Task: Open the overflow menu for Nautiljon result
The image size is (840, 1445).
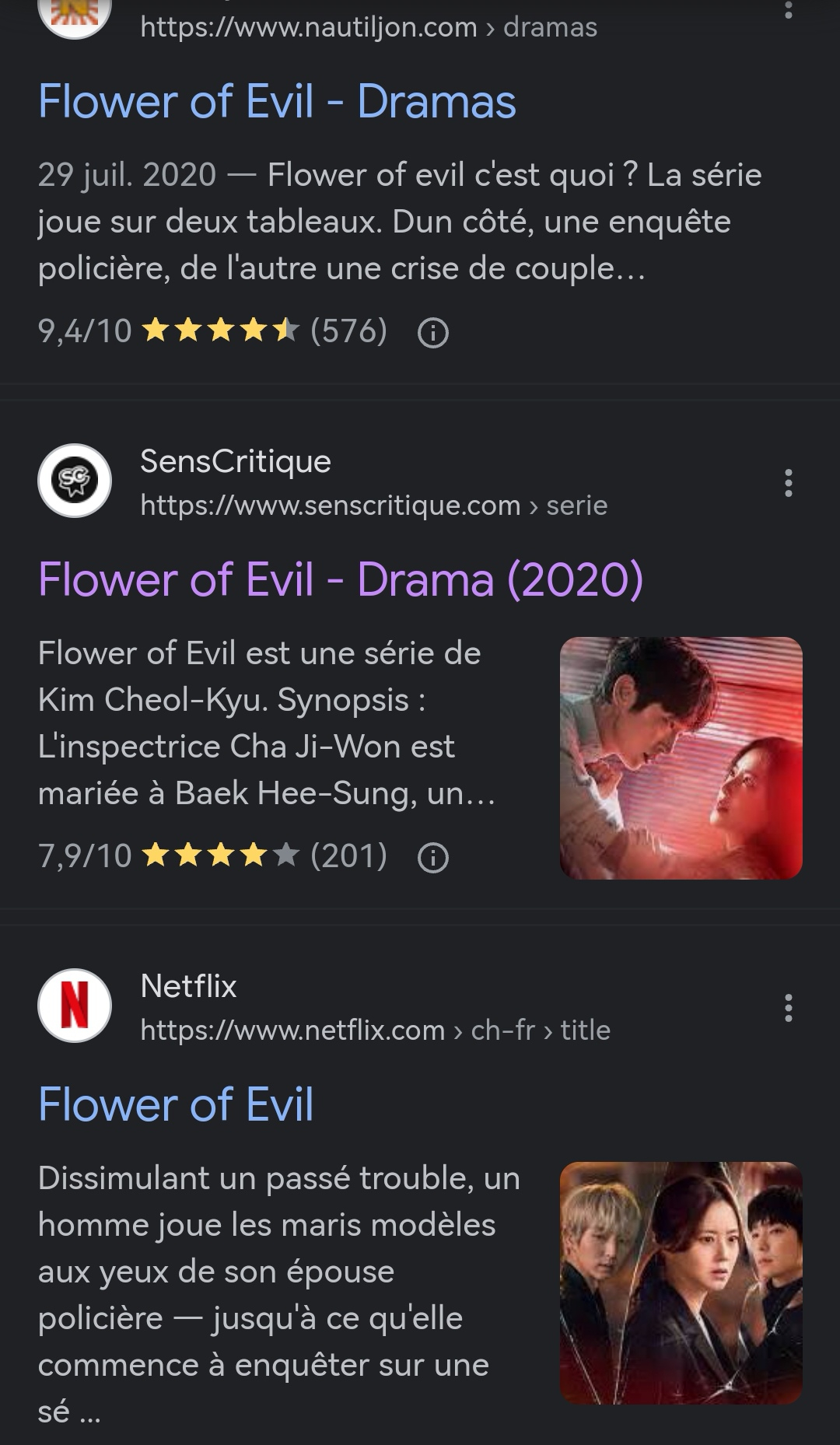Action: tap(789, 9)
